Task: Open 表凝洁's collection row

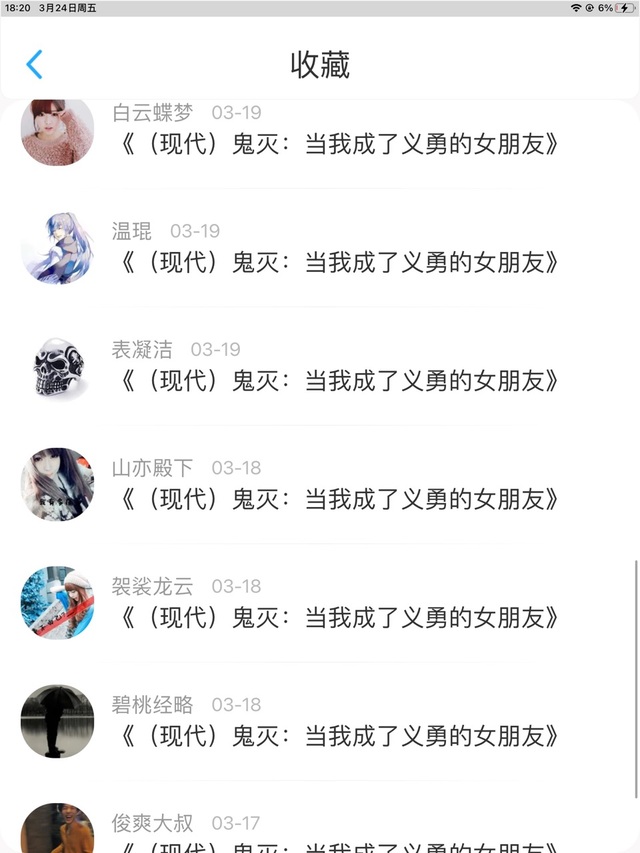Action: (x=338, y=380)
